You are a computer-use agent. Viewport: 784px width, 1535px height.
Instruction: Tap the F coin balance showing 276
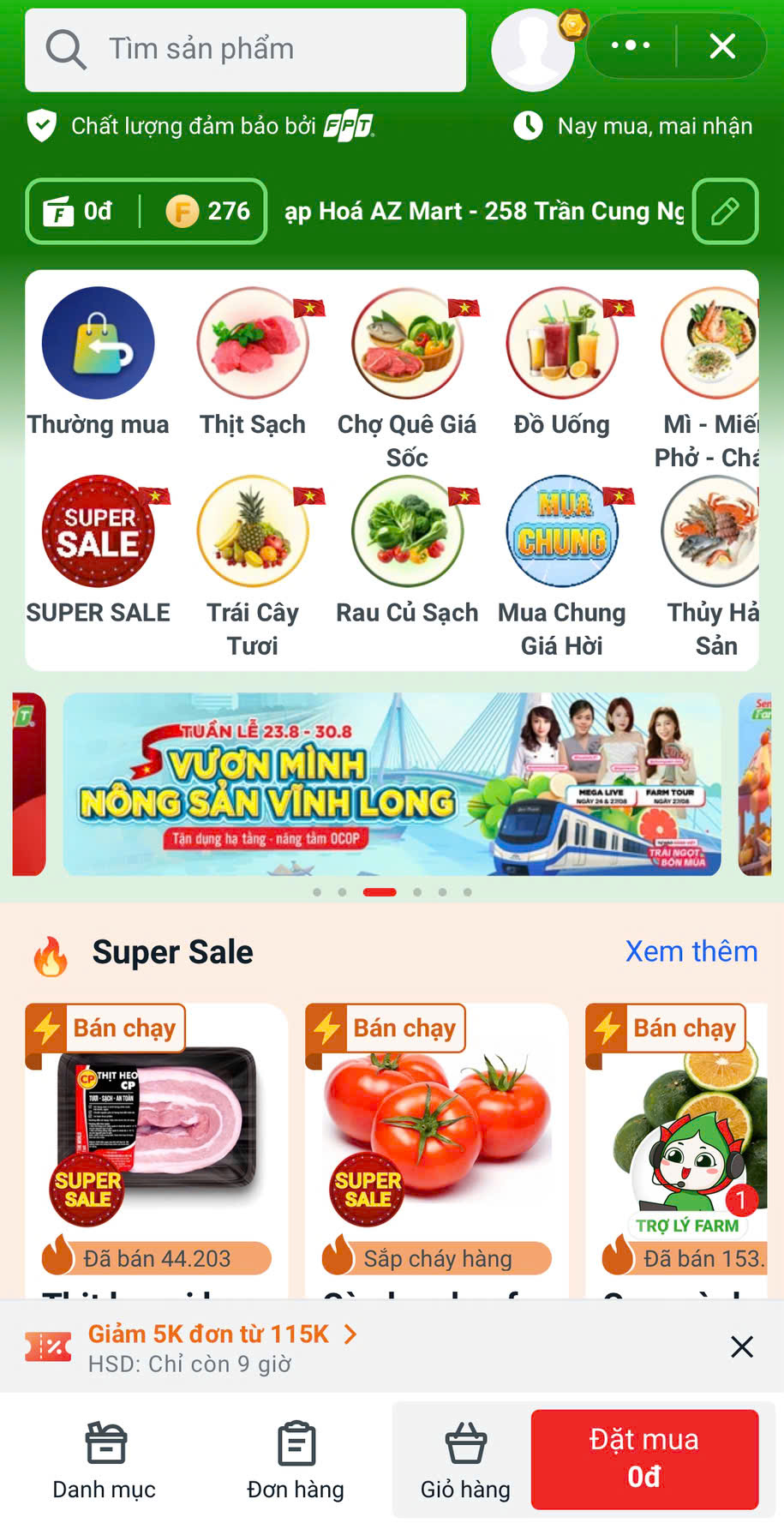(208, 212)
